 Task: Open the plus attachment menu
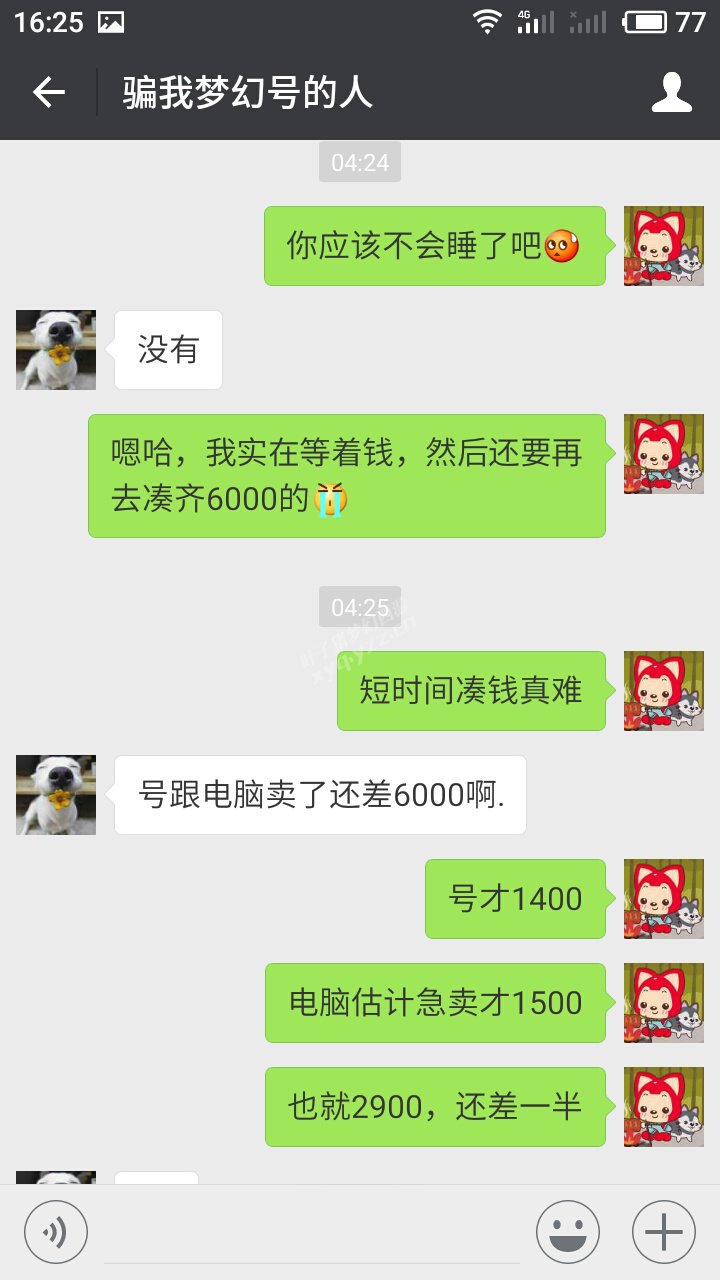[x=664, y=1232]
